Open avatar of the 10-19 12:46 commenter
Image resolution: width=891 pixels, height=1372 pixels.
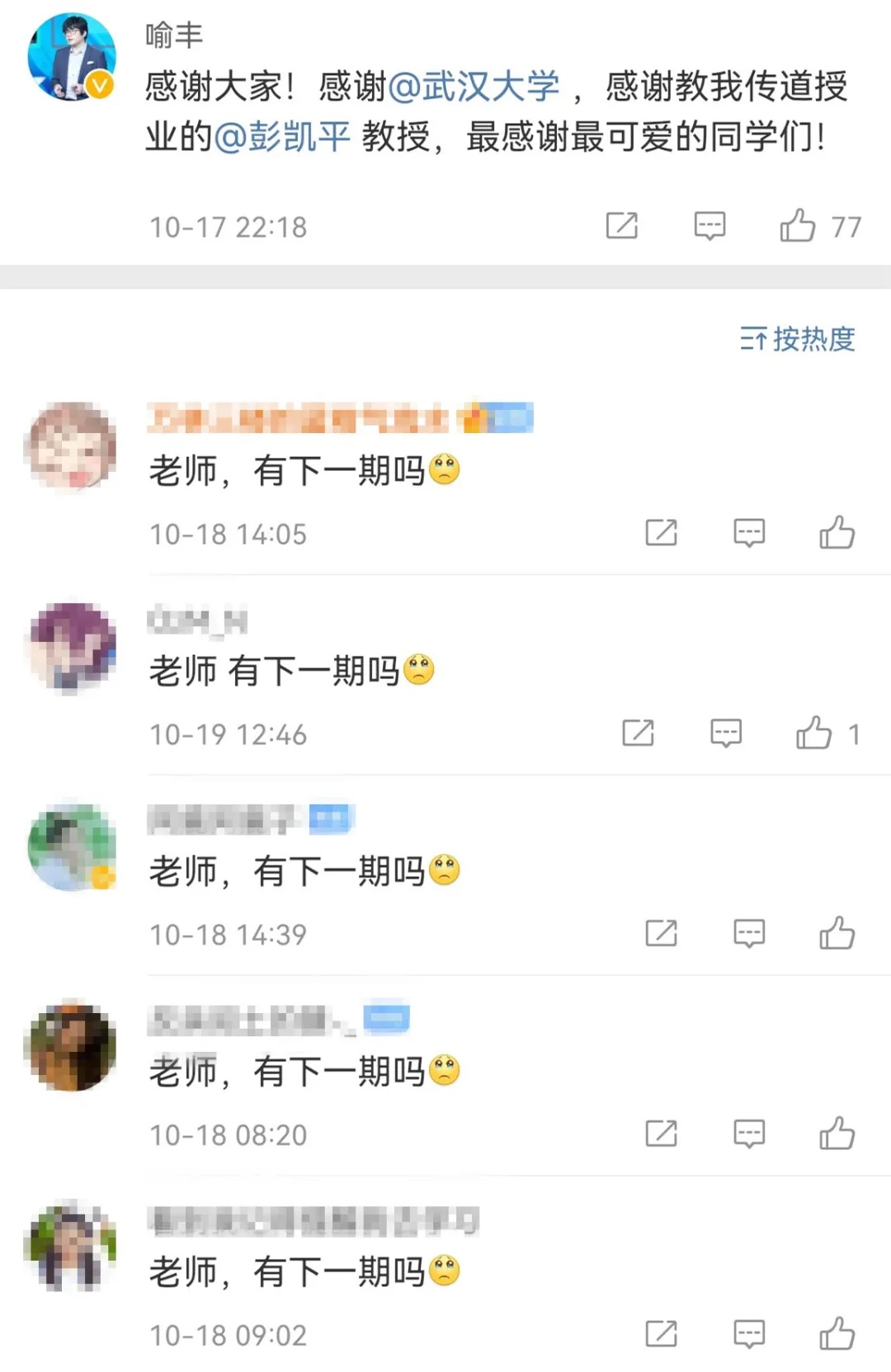pyautogui.click(x=72, y=646)
